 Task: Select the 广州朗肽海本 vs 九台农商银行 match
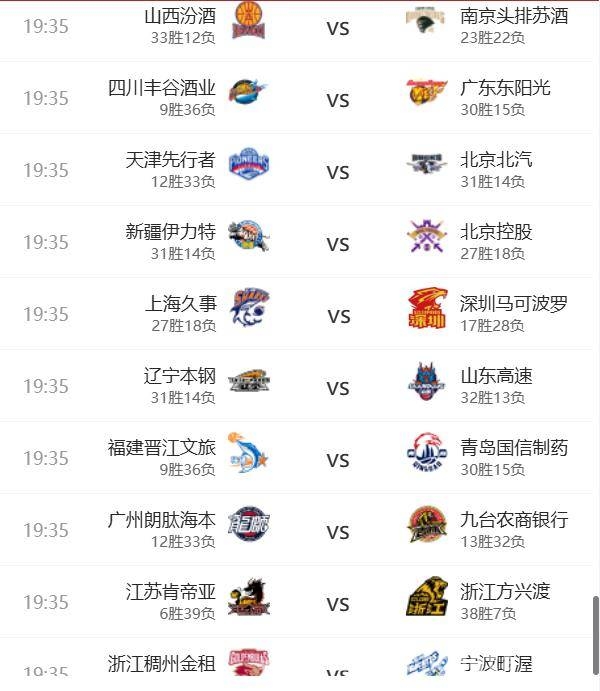click(x=338, y=532)
